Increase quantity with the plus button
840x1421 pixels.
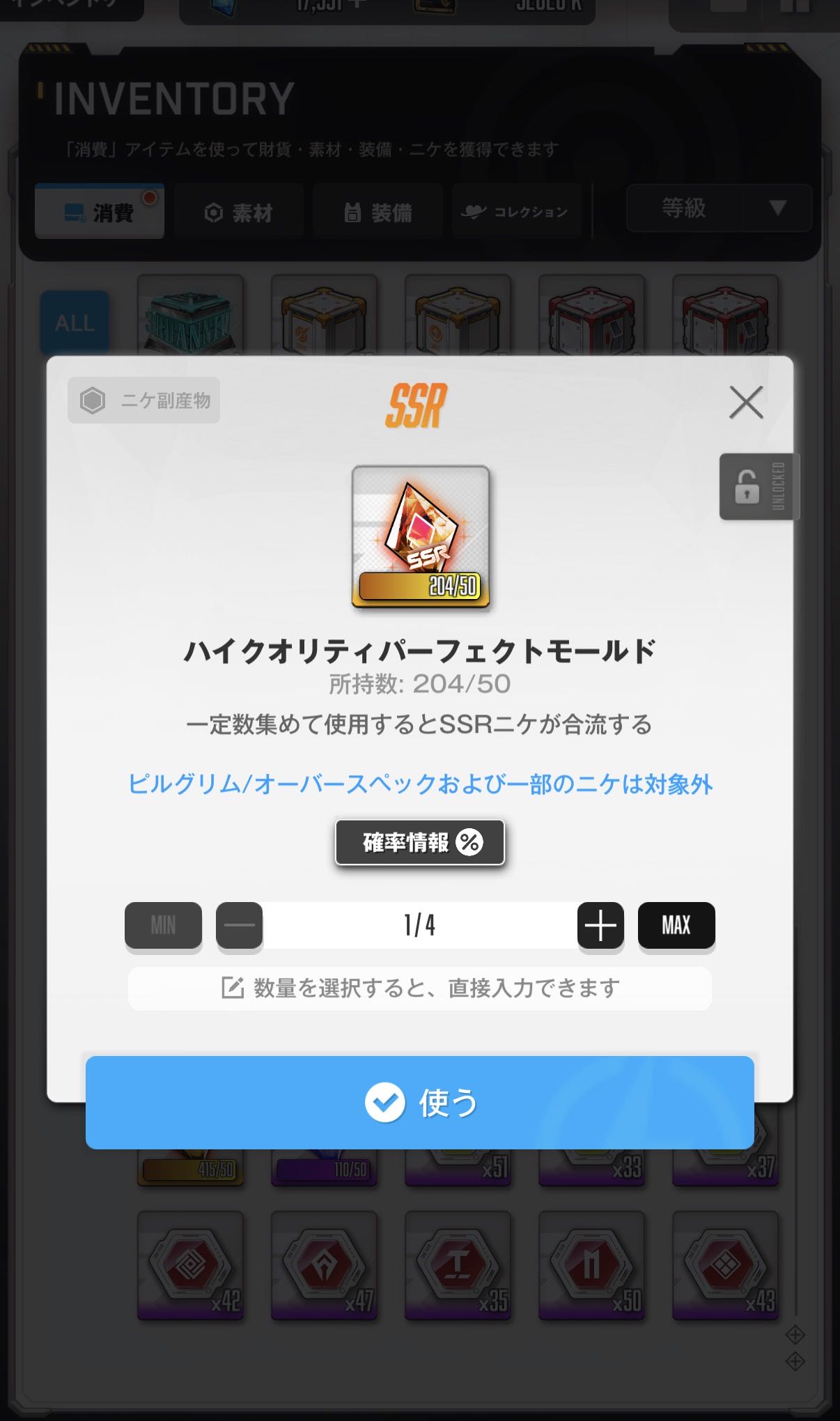pos(600,925)
